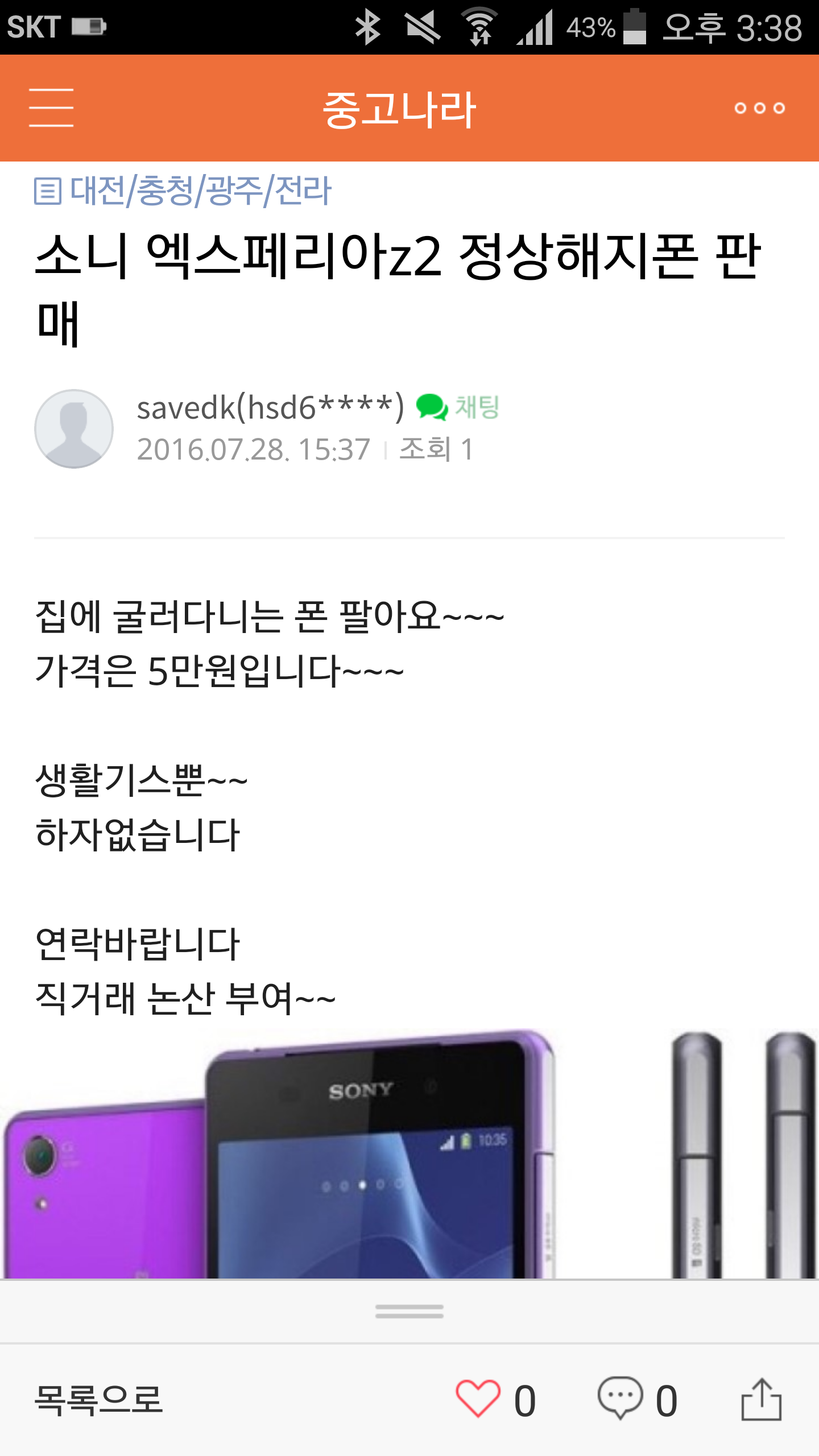Share this post
This screenshot has width=819, height=1456.
coord(761,1399)
